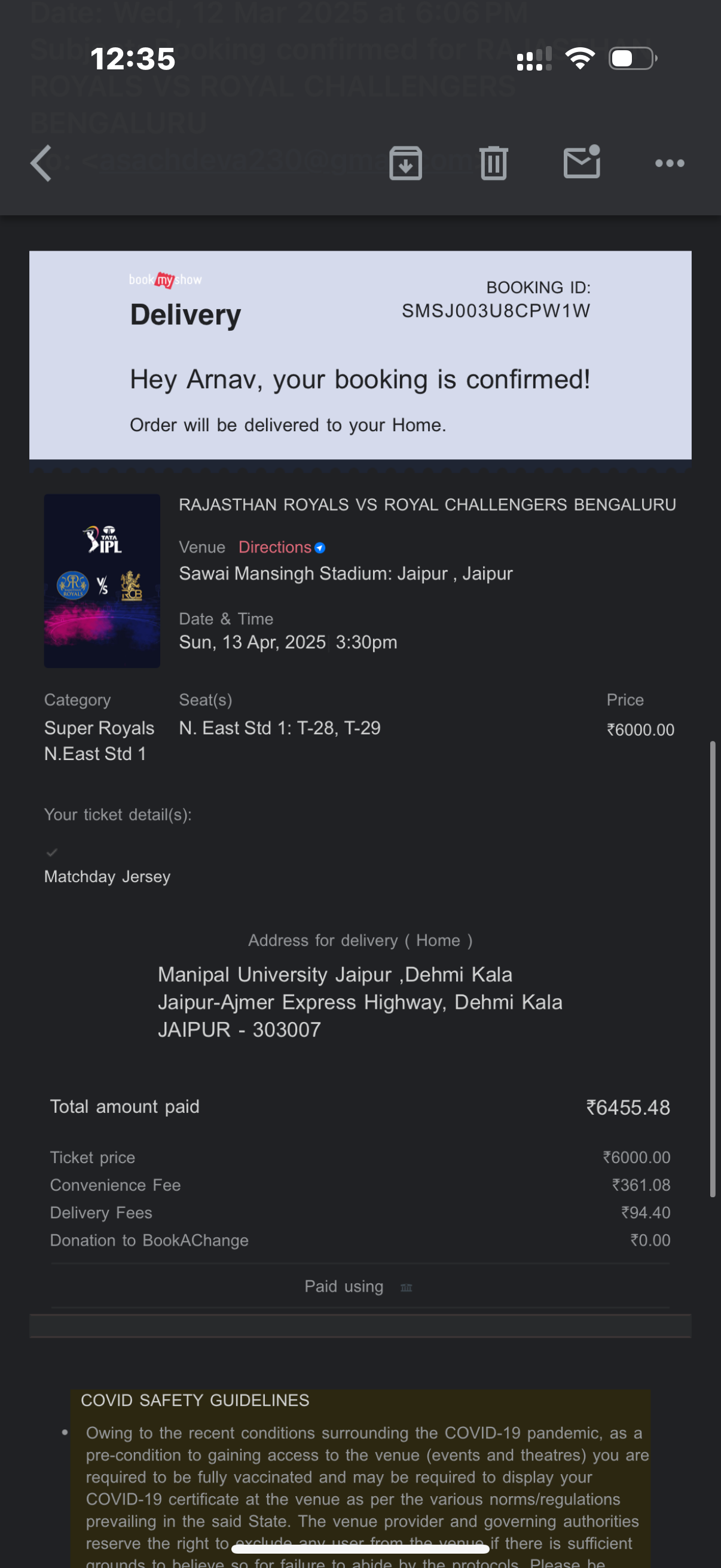Image resolution: width=721 pixels, height=1568 pixels.
Task: Mark email as unread
Action: pos(582,163)
